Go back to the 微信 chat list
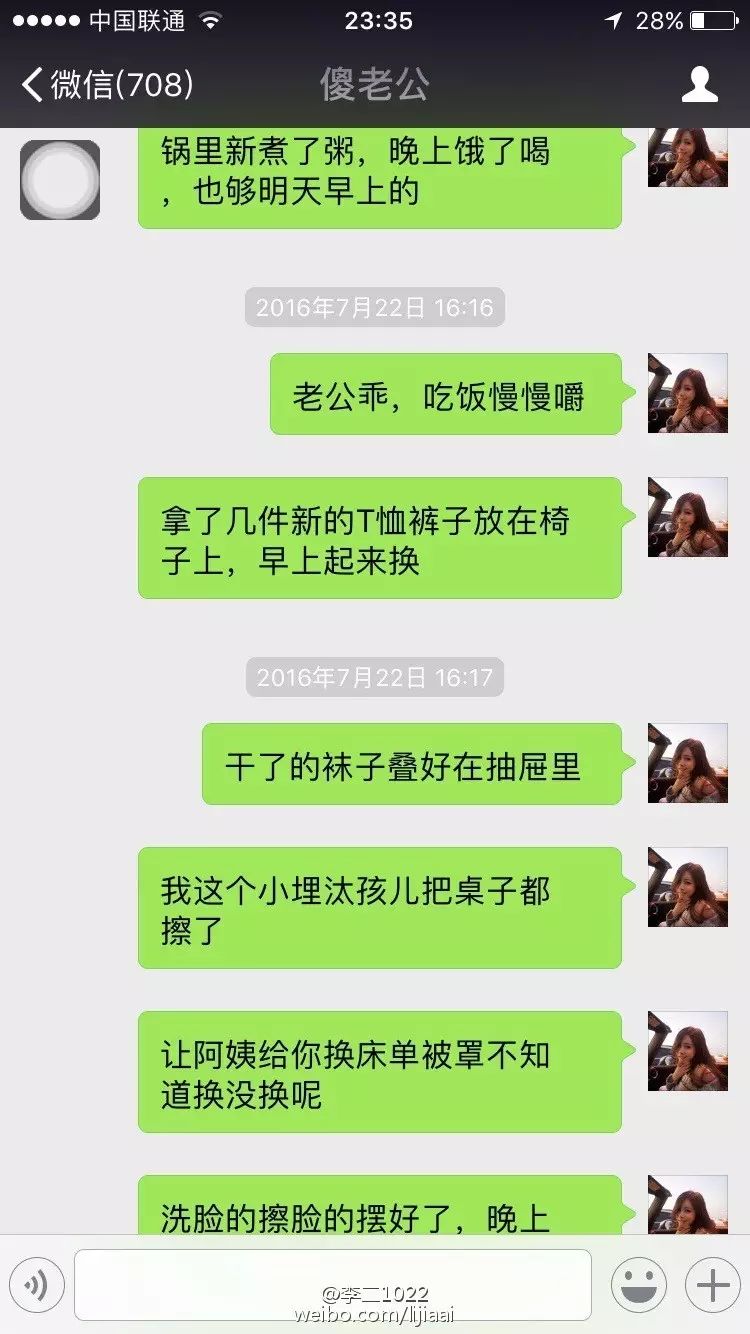Screen dimensions: 750x1334 [105, 84]
